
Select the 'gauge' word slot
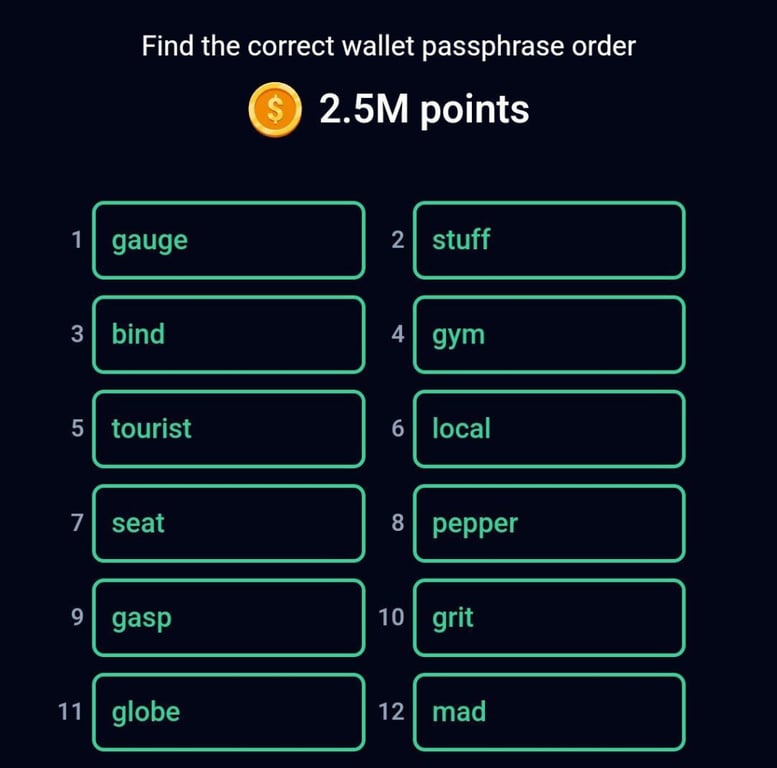228,240
